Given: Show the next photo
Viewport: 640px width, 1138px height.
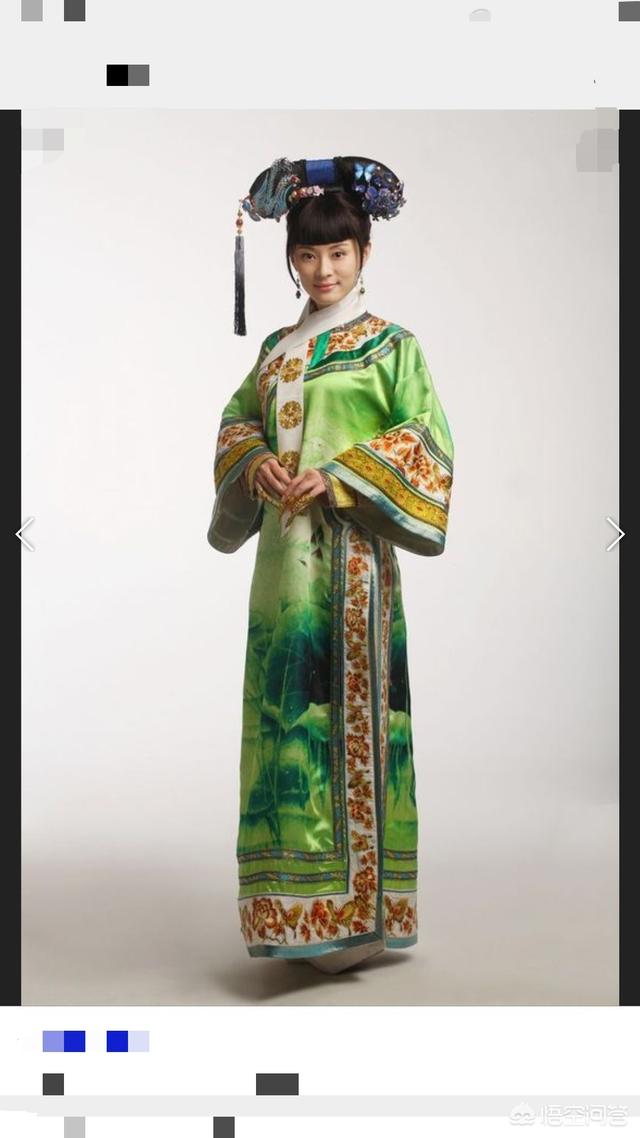Looking at the screenshot, I should pyautogui.click(x=614, y=534).
